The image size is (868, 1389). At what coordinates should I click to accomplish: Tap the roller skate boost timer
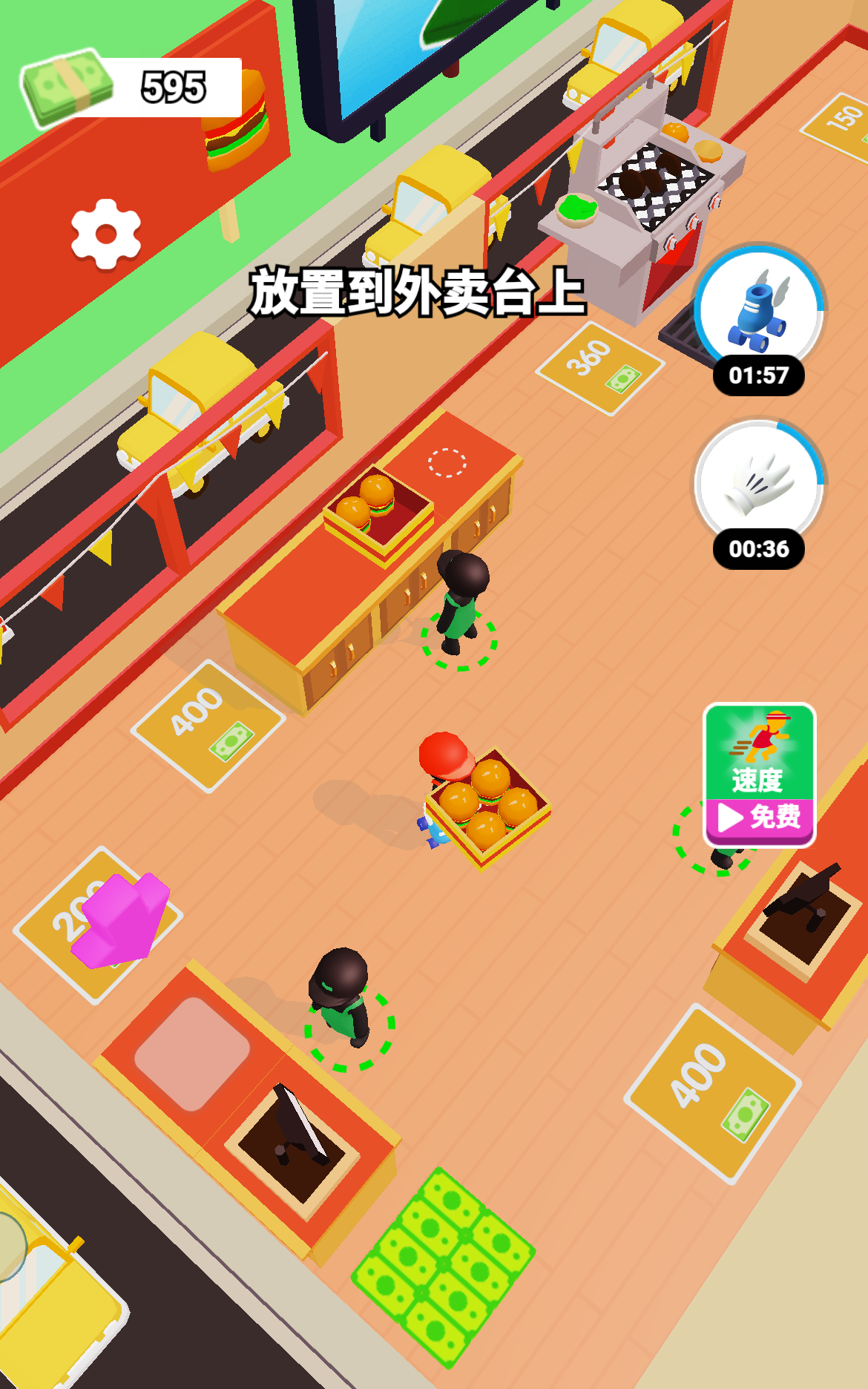pyautogui.click(x=758, y=312)
